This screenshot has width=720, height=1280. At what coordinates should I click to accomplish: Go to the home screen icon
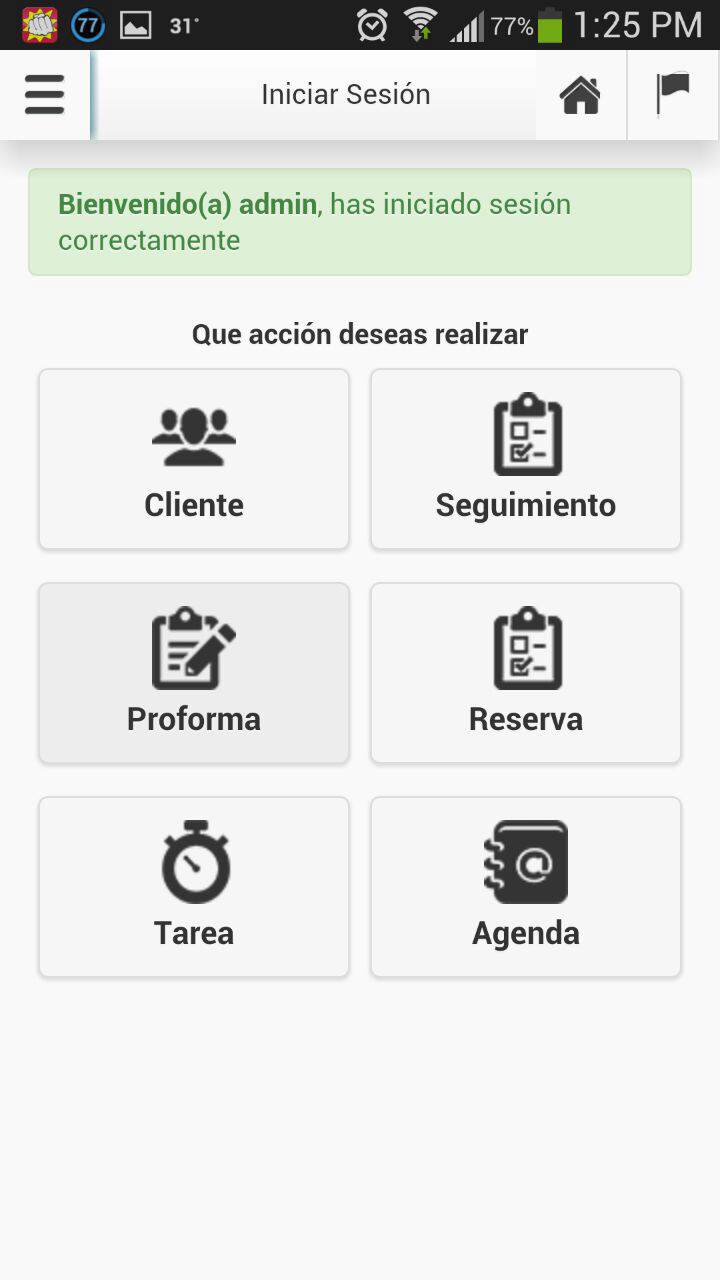point(580,95)
